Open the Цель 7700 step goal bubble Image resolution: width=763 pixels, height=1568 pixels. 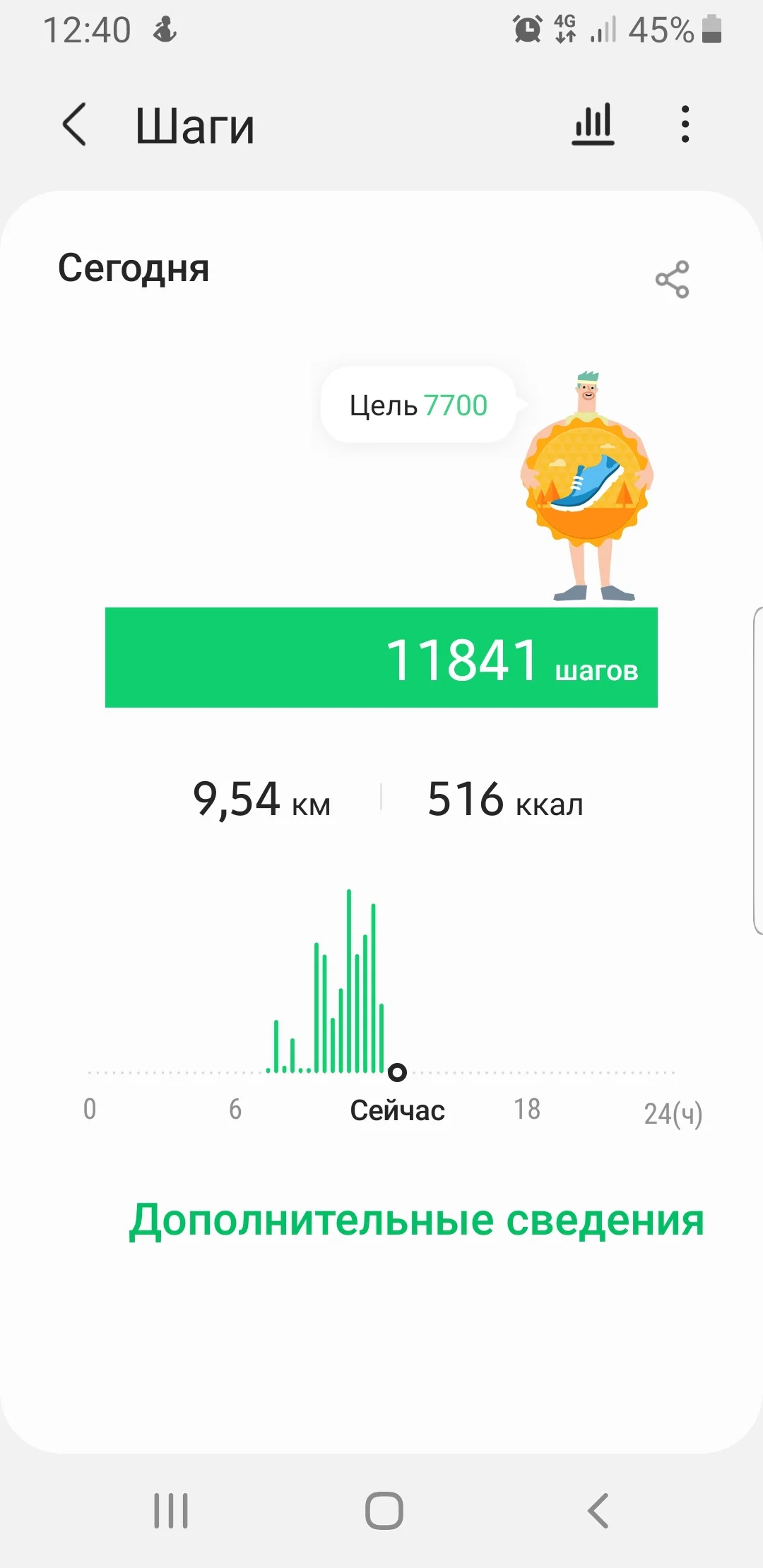tap(418, 405)
